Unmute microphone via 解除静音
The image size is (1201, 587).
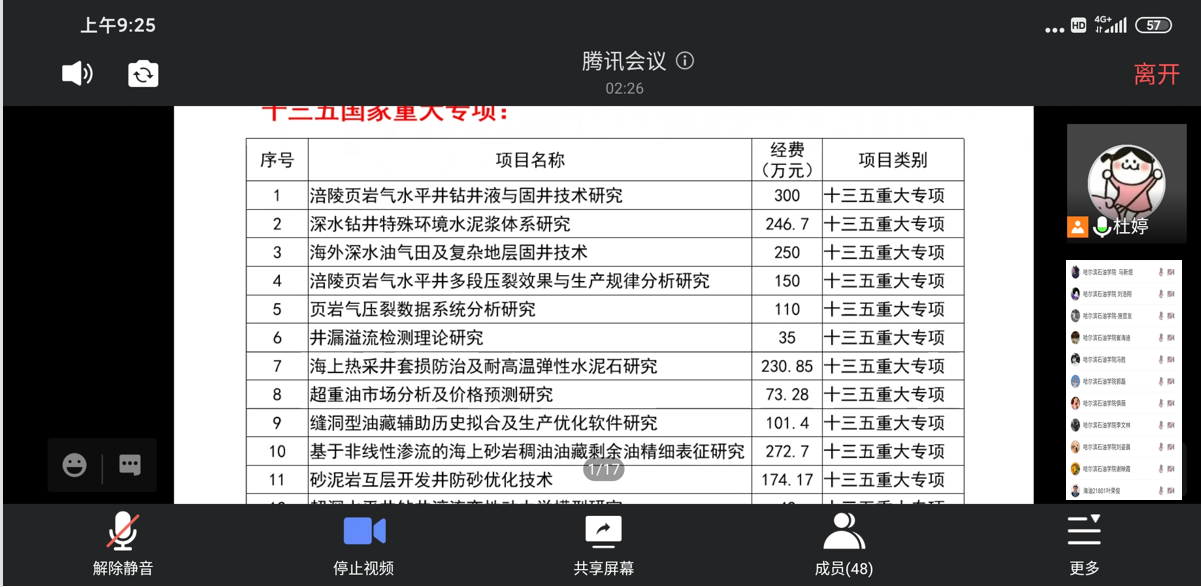click(x=123, y=545)
